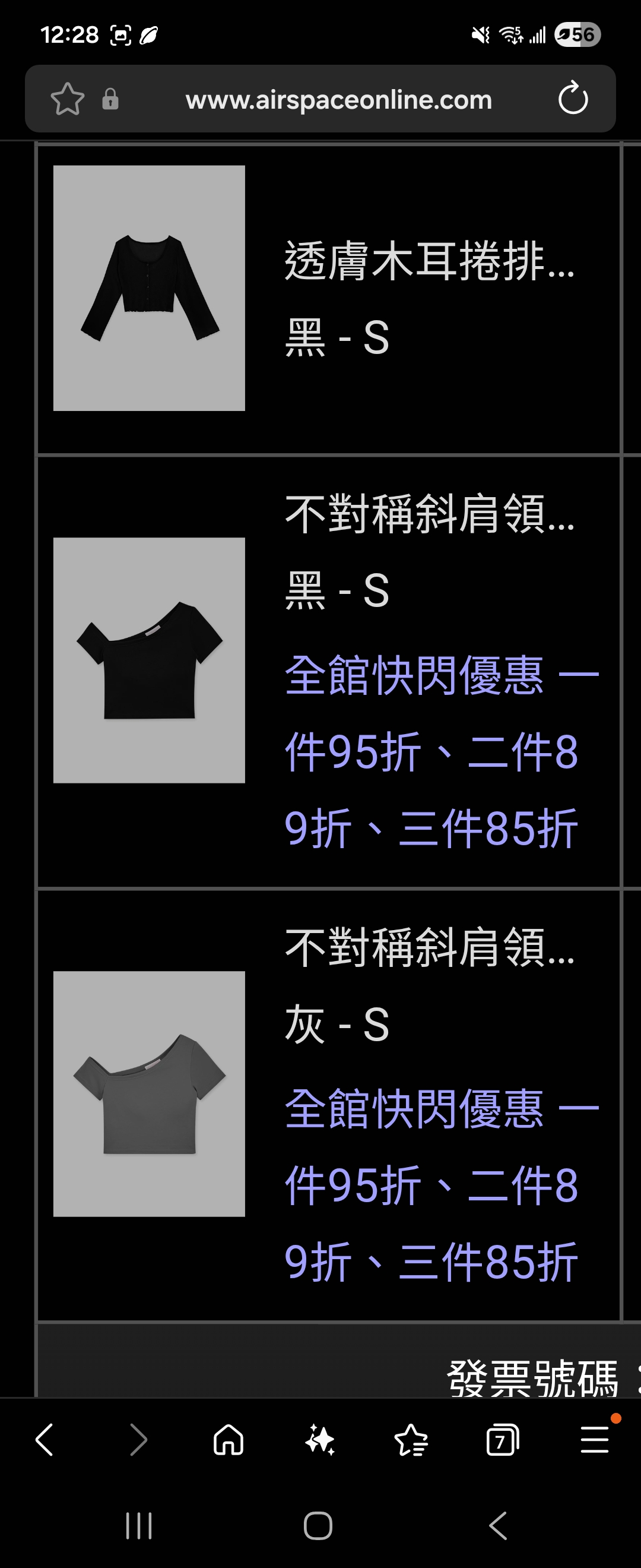641x1568 pixels.
Task: Open the browser hamburger menu
Action: pyautogui.click(x=594, y=1440)
